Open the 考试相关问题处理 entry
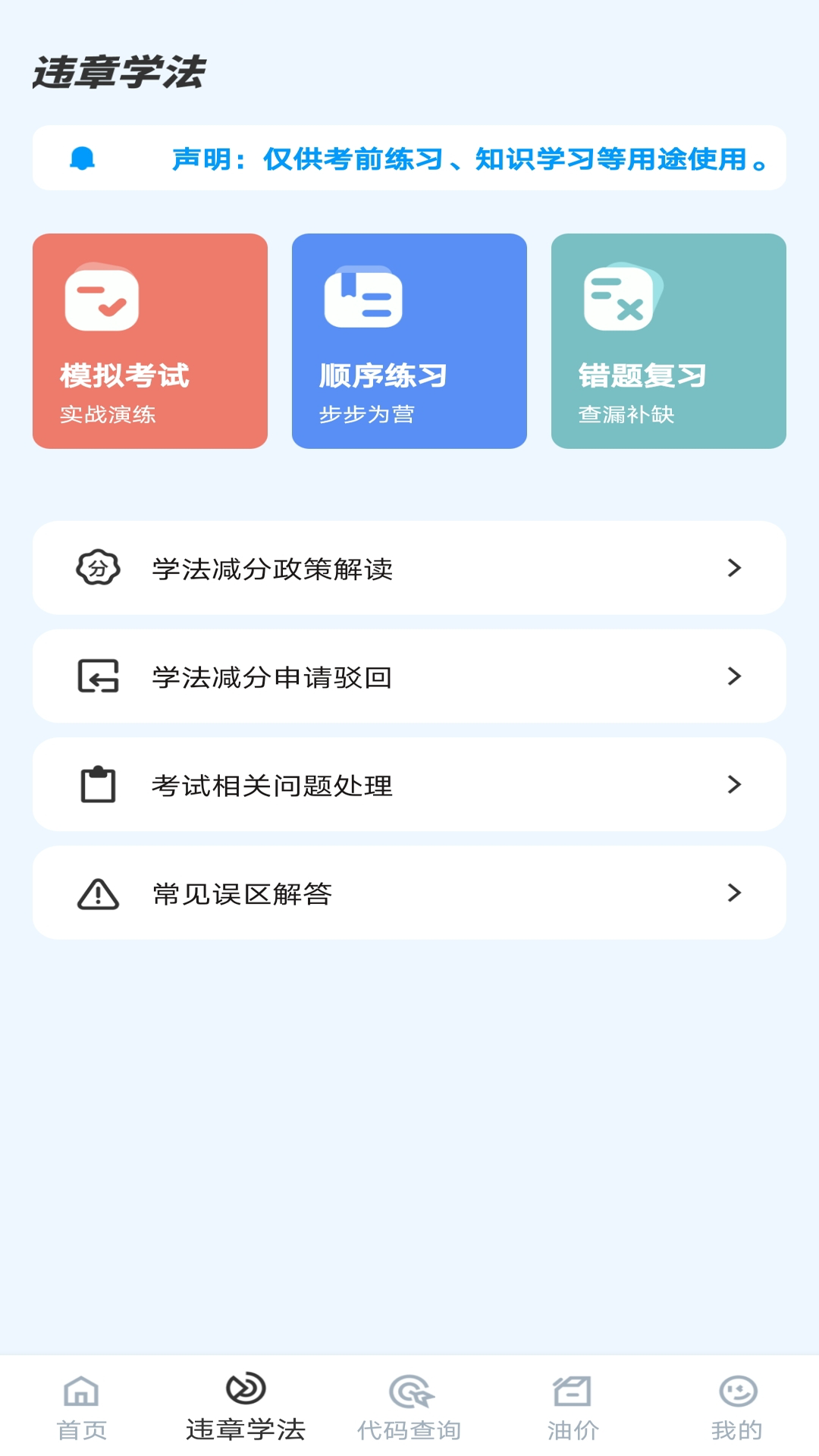The image size is (819, 1456). (x=409, y=785)
